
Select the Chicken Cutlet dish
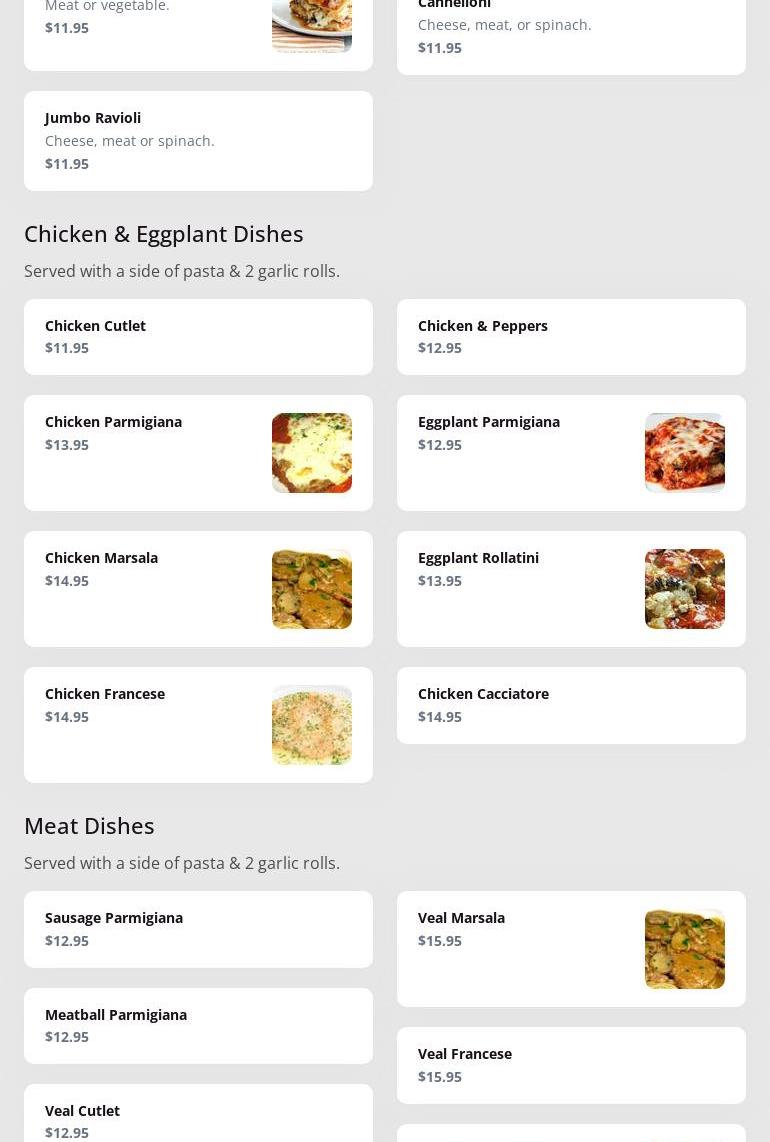pos(198,337)
